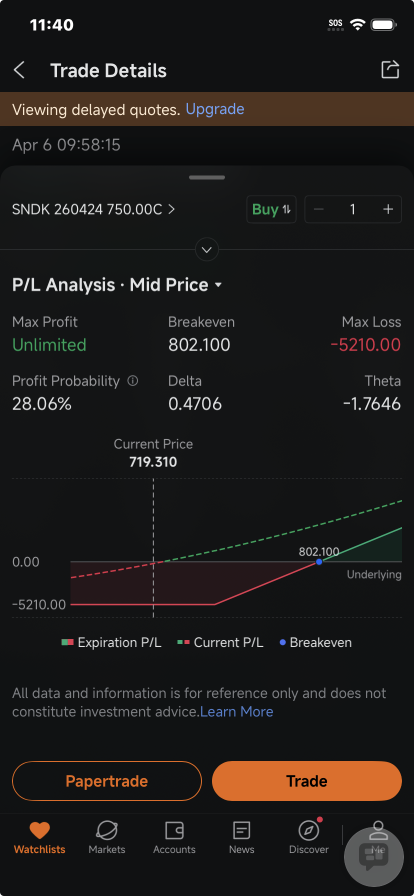Tap the Upgrade link for real-time quotes
Image resolution: width=414 pixels, height=896 pixels.
click(x=215, y=109)
